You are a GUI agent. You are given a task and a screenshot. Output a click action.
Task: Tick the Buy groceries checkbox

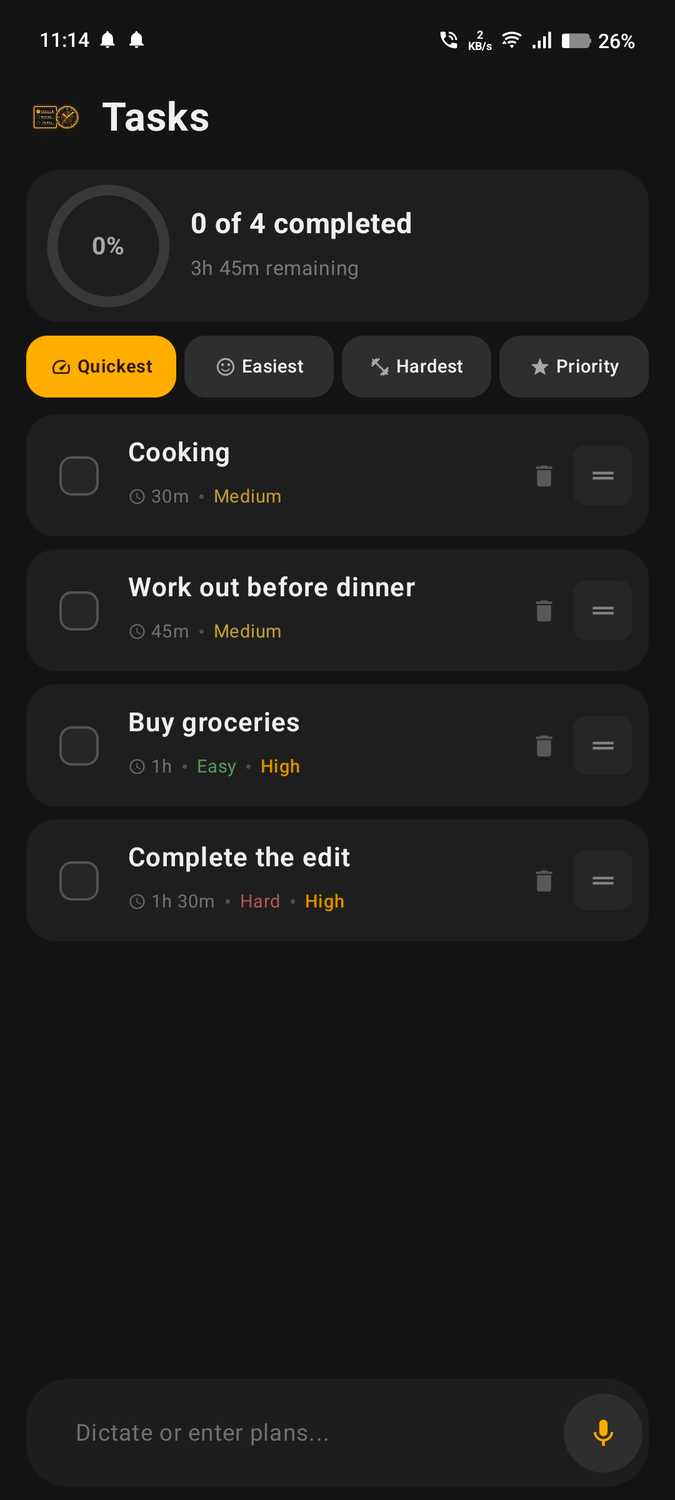(x=79, y=746)
